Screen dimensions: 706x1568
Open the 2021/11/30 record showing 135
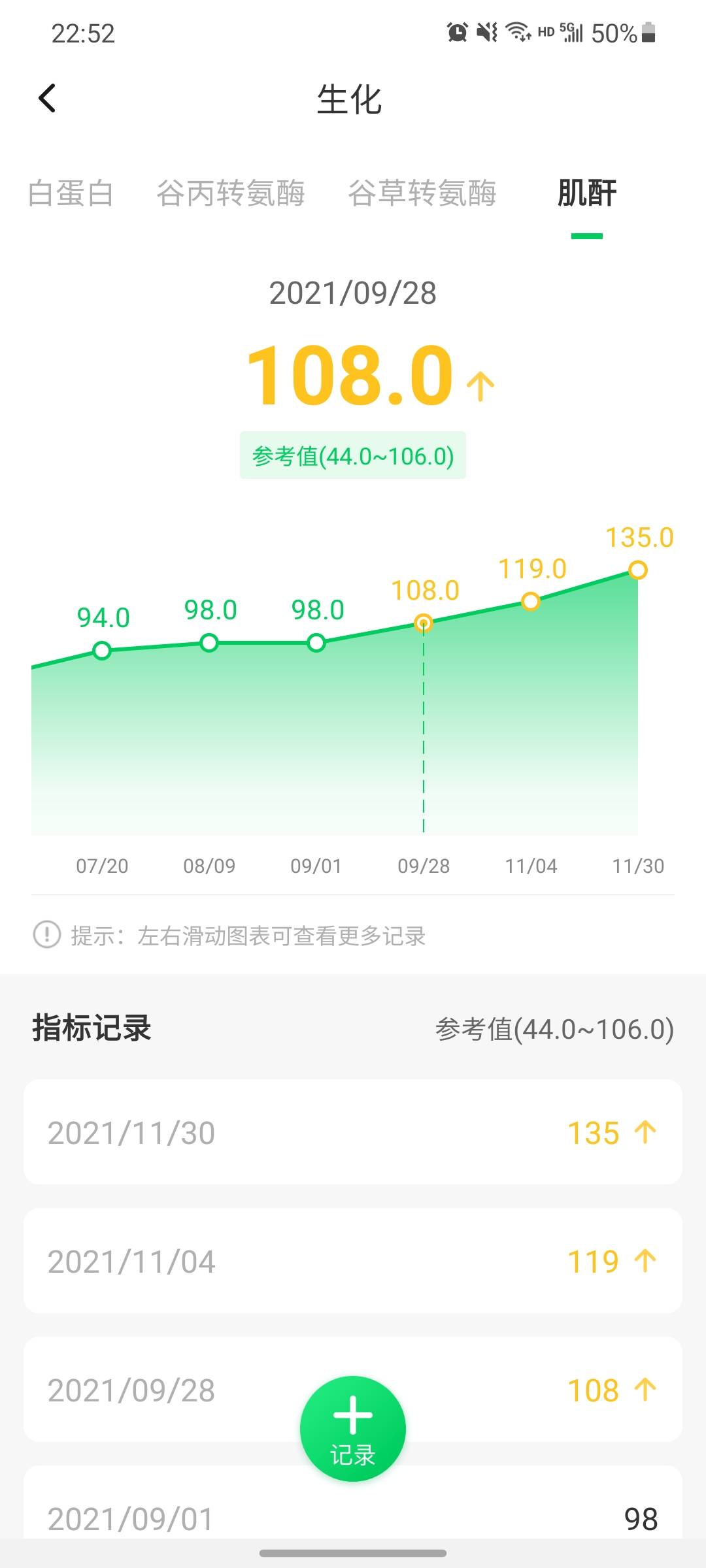click(x=353, y=1131)
